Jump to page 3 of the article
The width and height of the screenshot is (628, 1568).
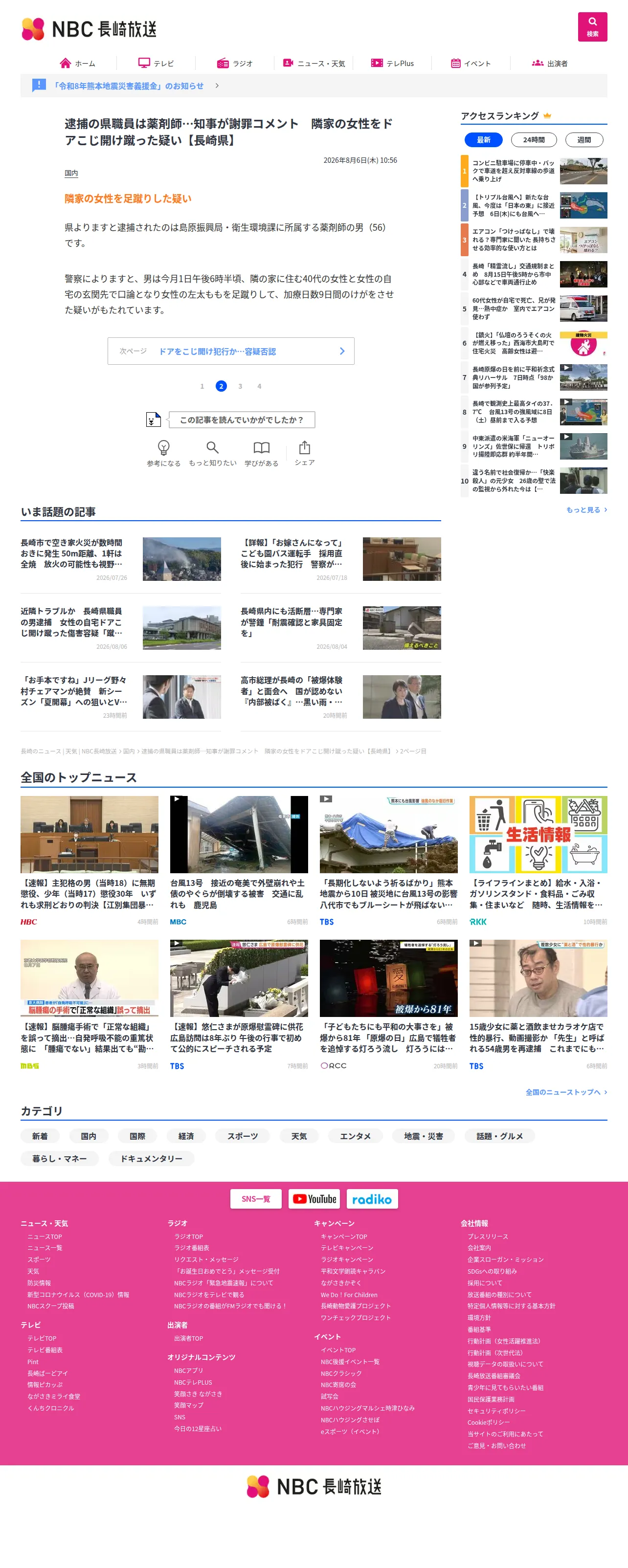click(x=240, y=386)
